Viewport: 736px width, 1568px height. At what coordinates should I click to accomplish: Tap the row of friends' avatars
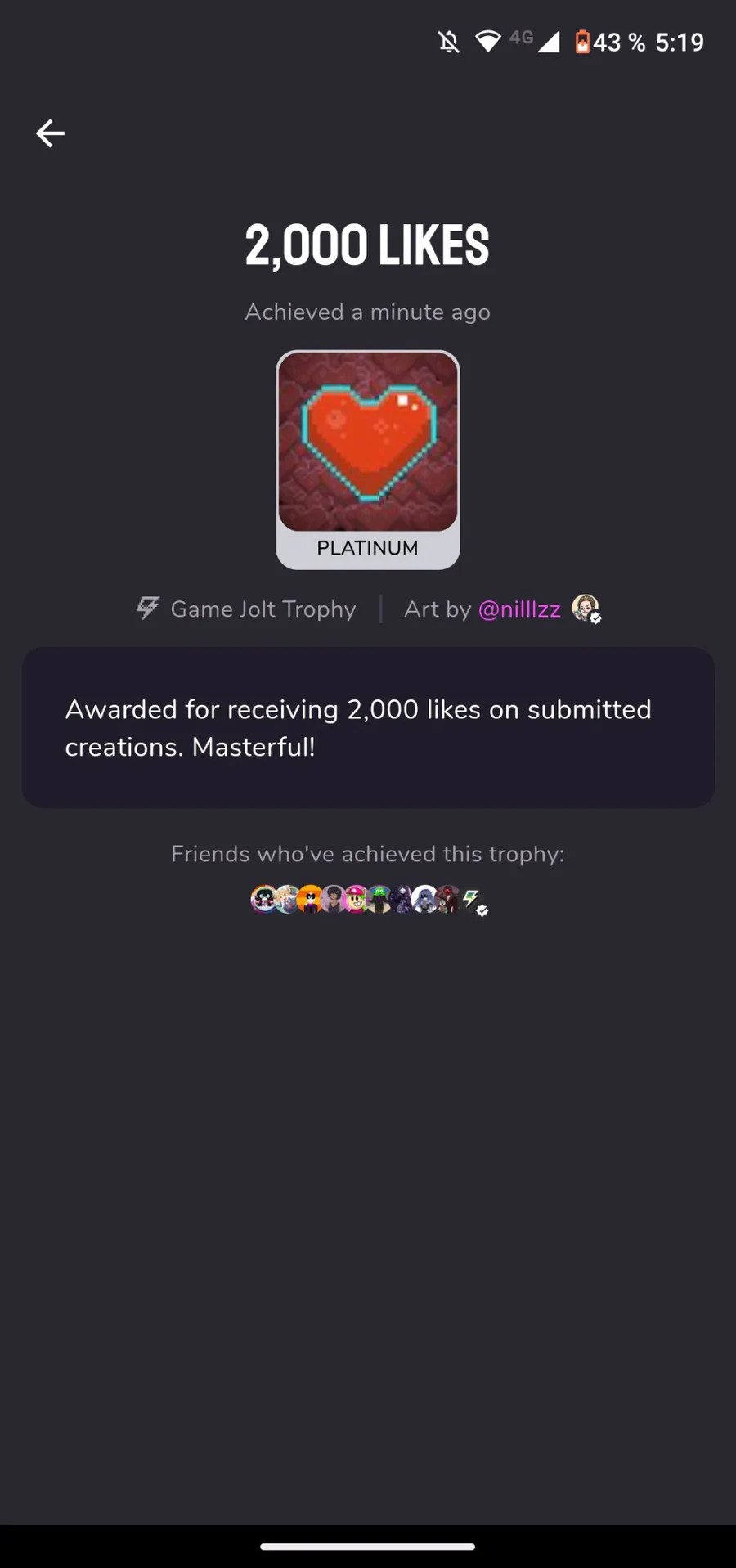369,900
